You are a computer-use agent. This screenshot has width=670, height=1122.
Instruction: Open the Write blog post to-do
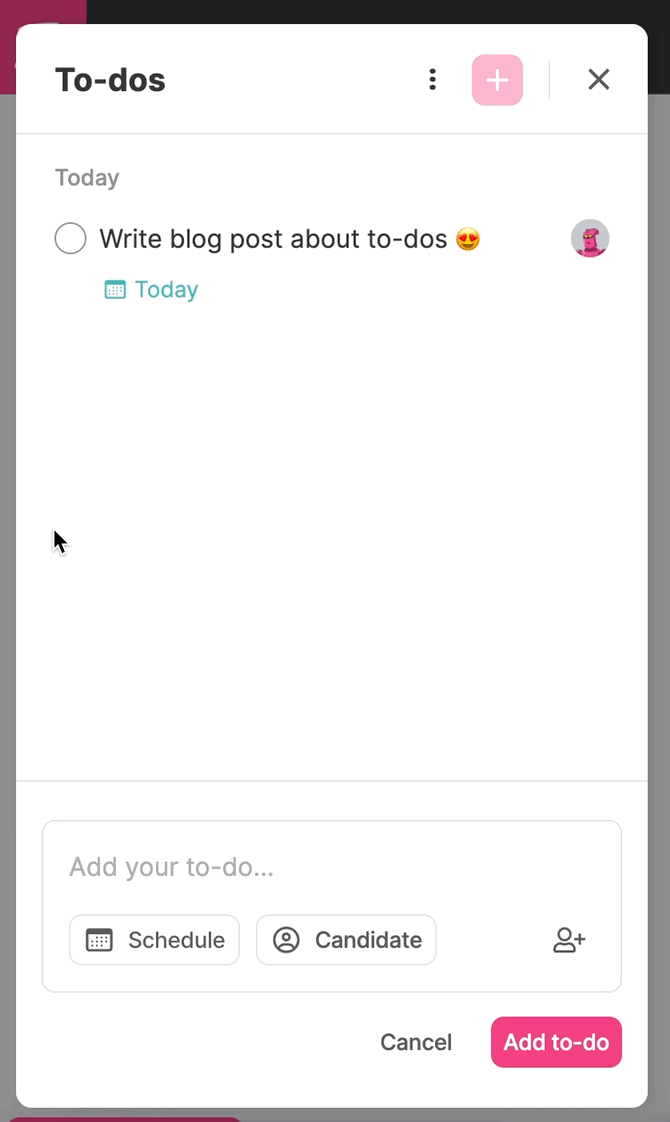[x=289, y=239]
